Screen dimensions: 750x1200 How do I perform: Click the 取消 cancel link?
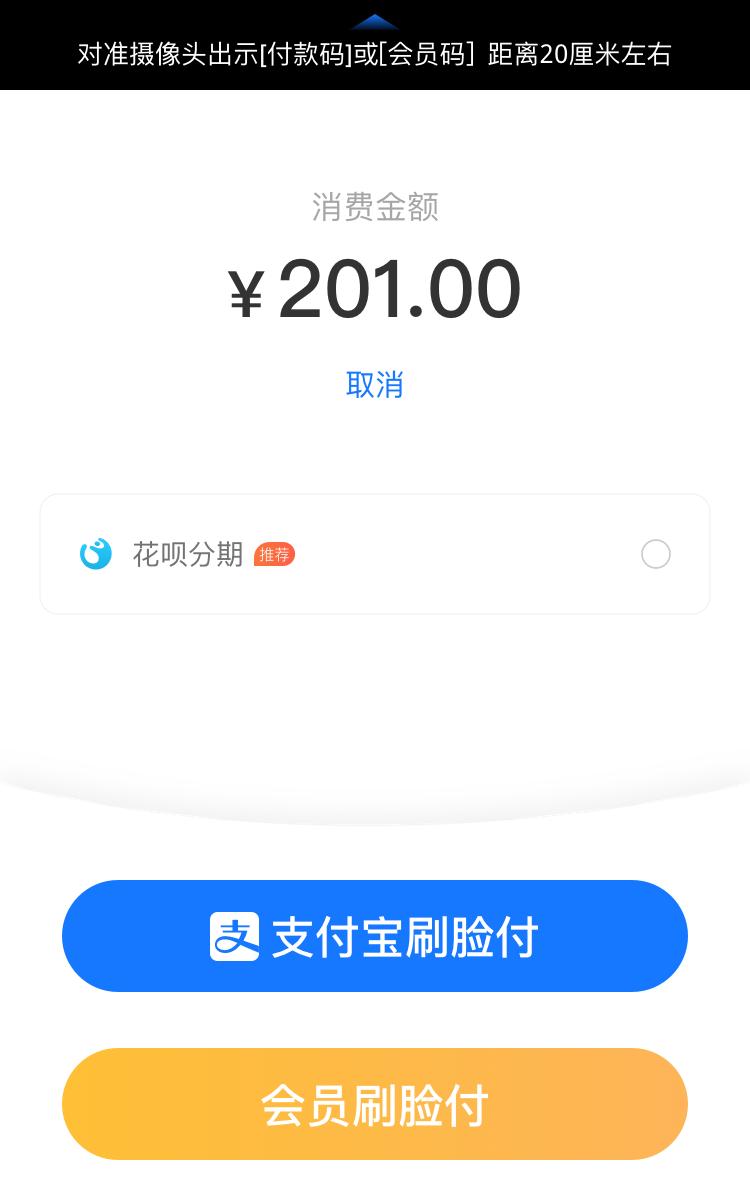[x=375, y=385]
